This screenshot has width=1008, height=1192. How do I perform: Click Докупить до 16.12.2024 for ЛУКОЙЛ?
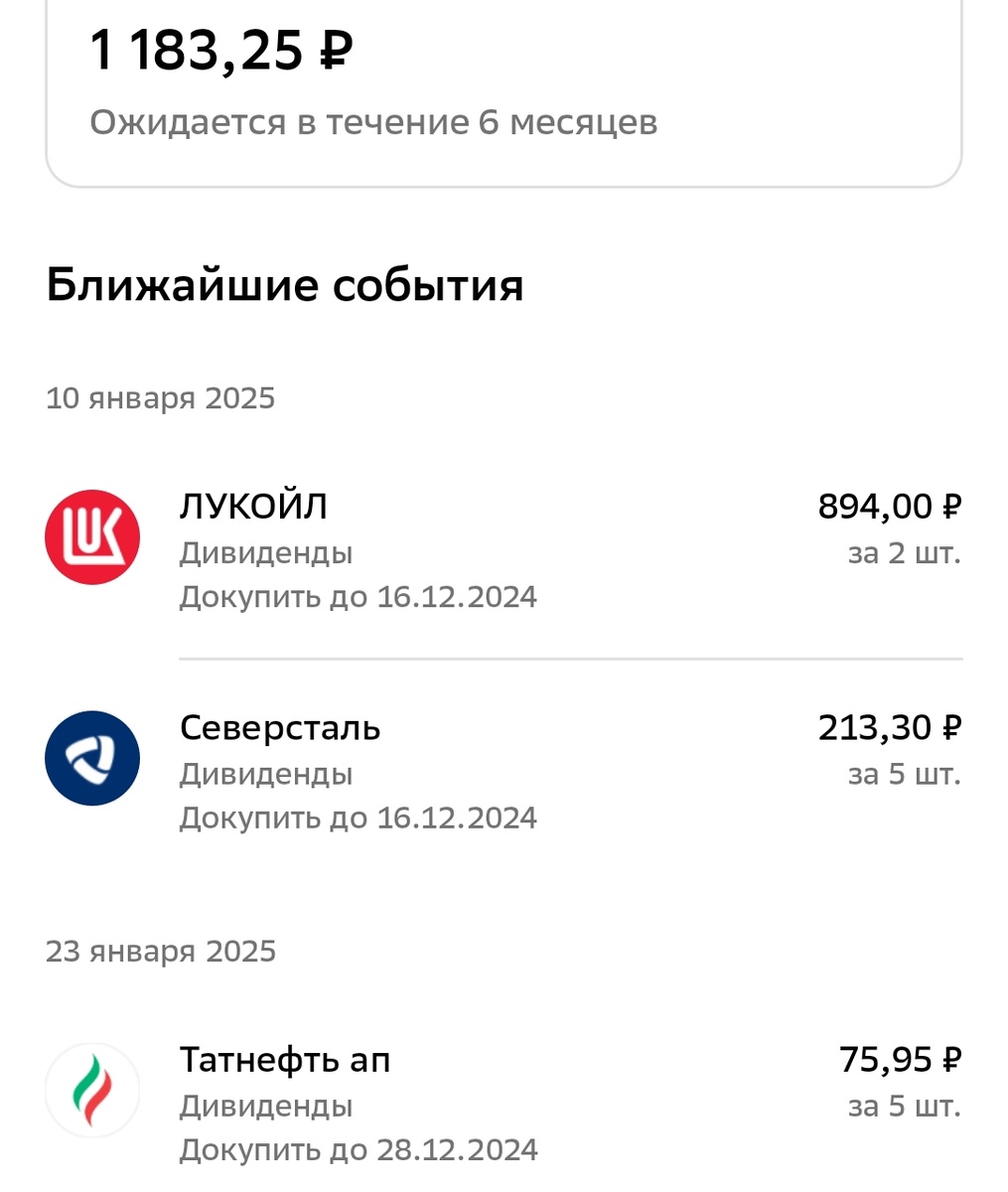pyautogui.click(x=358, y=596)
